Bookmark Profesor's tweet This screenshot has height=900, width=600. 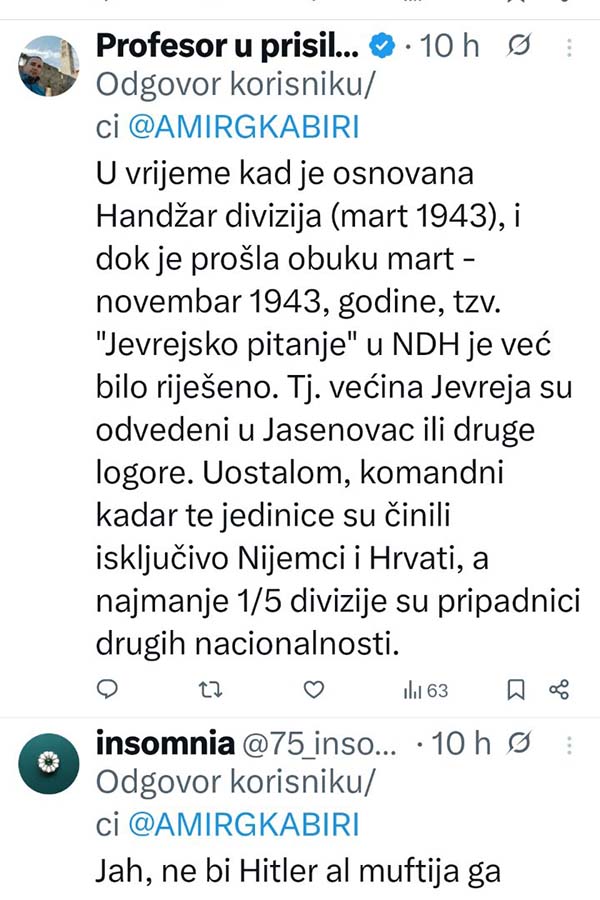tap(516, 689)
